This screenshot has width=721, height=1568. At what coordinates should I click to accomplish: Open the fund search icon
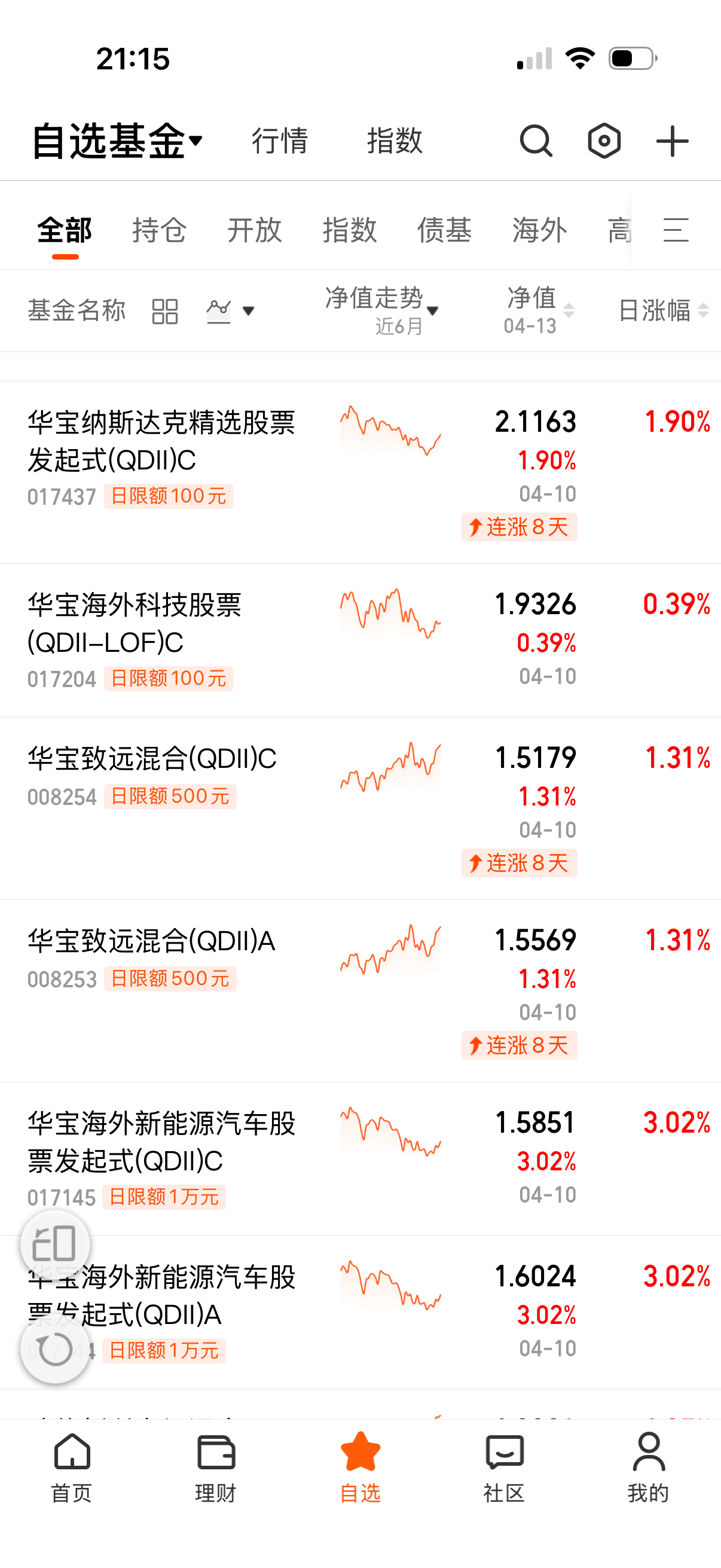point(536,141)
